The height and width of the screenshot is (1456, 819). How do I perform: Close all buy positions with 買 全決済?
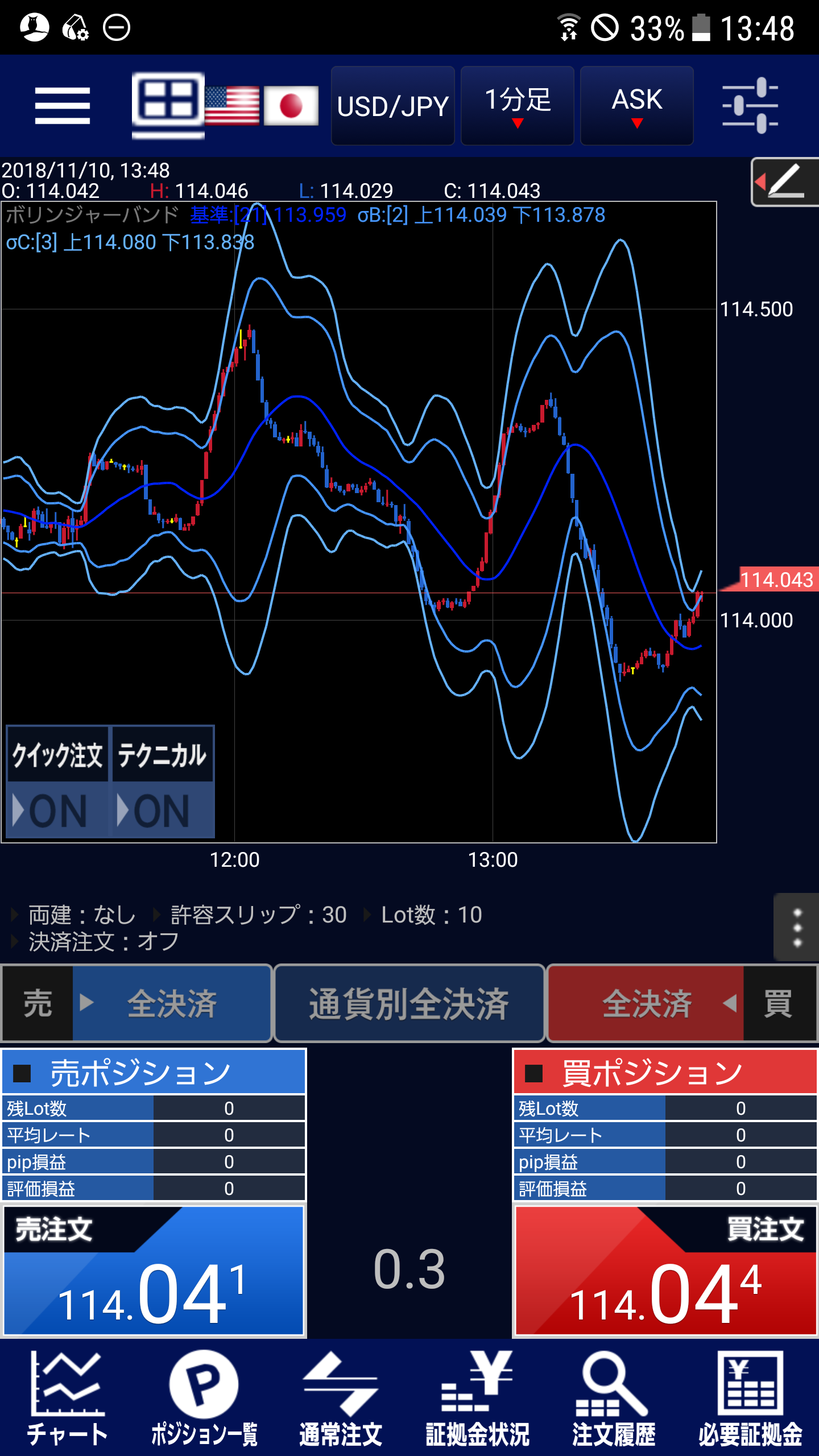681,1003
